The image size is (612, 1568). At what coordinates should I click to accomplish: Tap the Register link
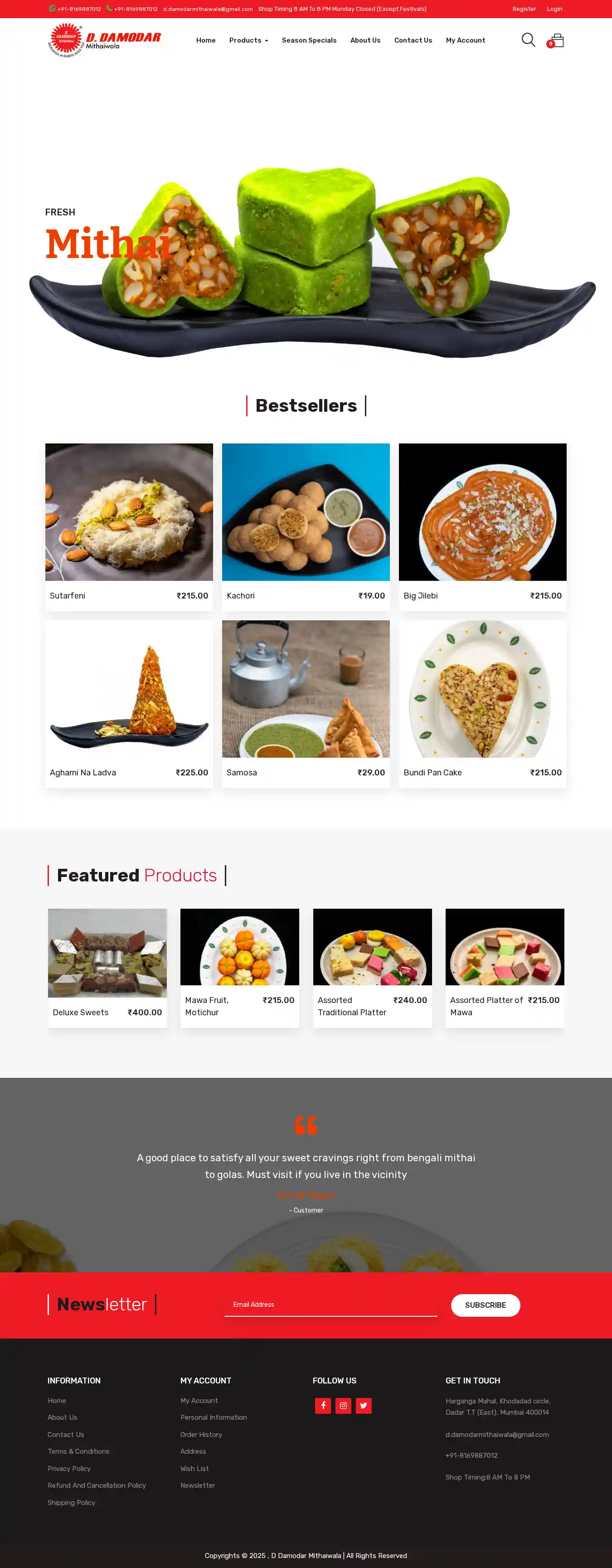point(524,9)
